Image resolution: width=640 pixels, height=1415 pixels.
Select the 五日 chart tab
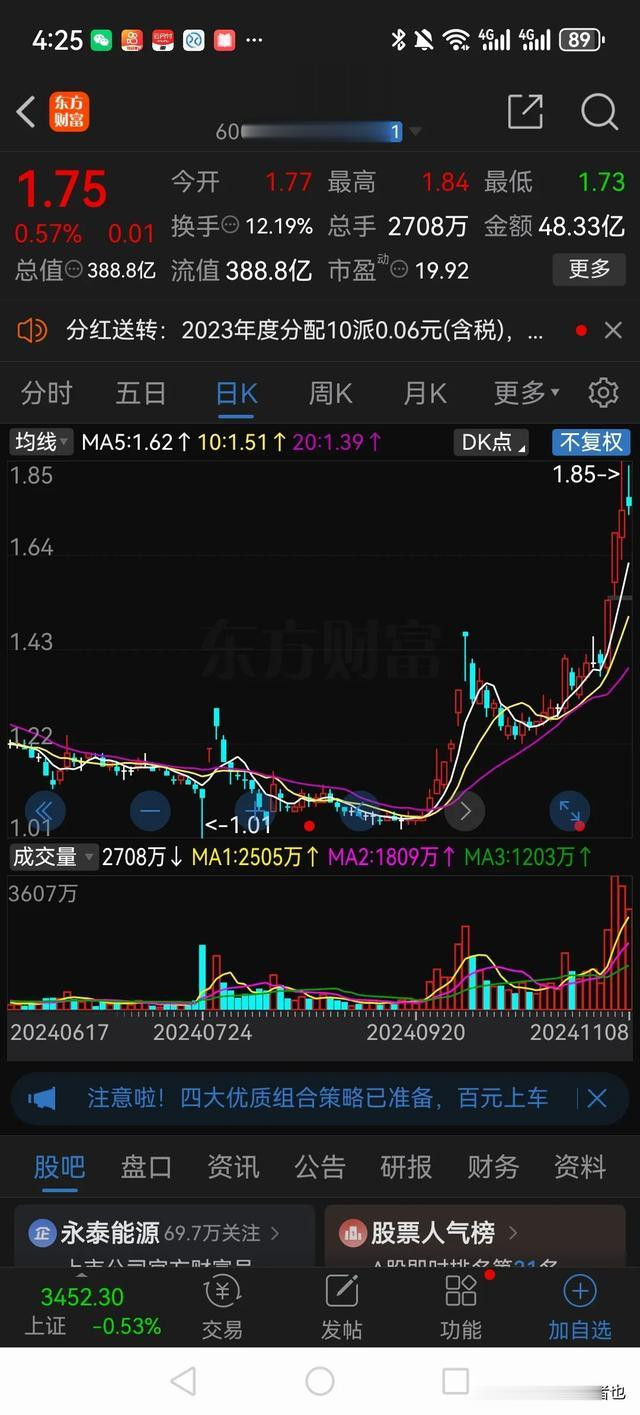pyautogui.click(x=140, y=393)
